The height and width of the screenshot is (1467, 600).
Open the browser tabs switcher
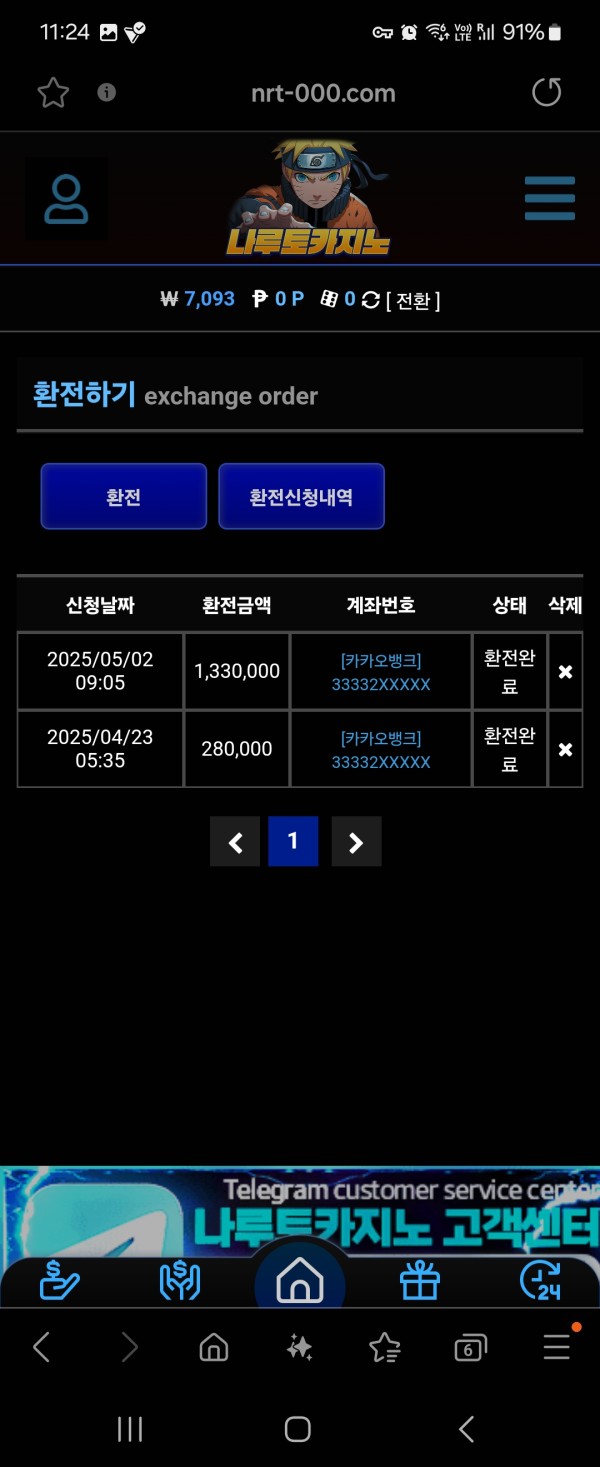coord(470,1348)
